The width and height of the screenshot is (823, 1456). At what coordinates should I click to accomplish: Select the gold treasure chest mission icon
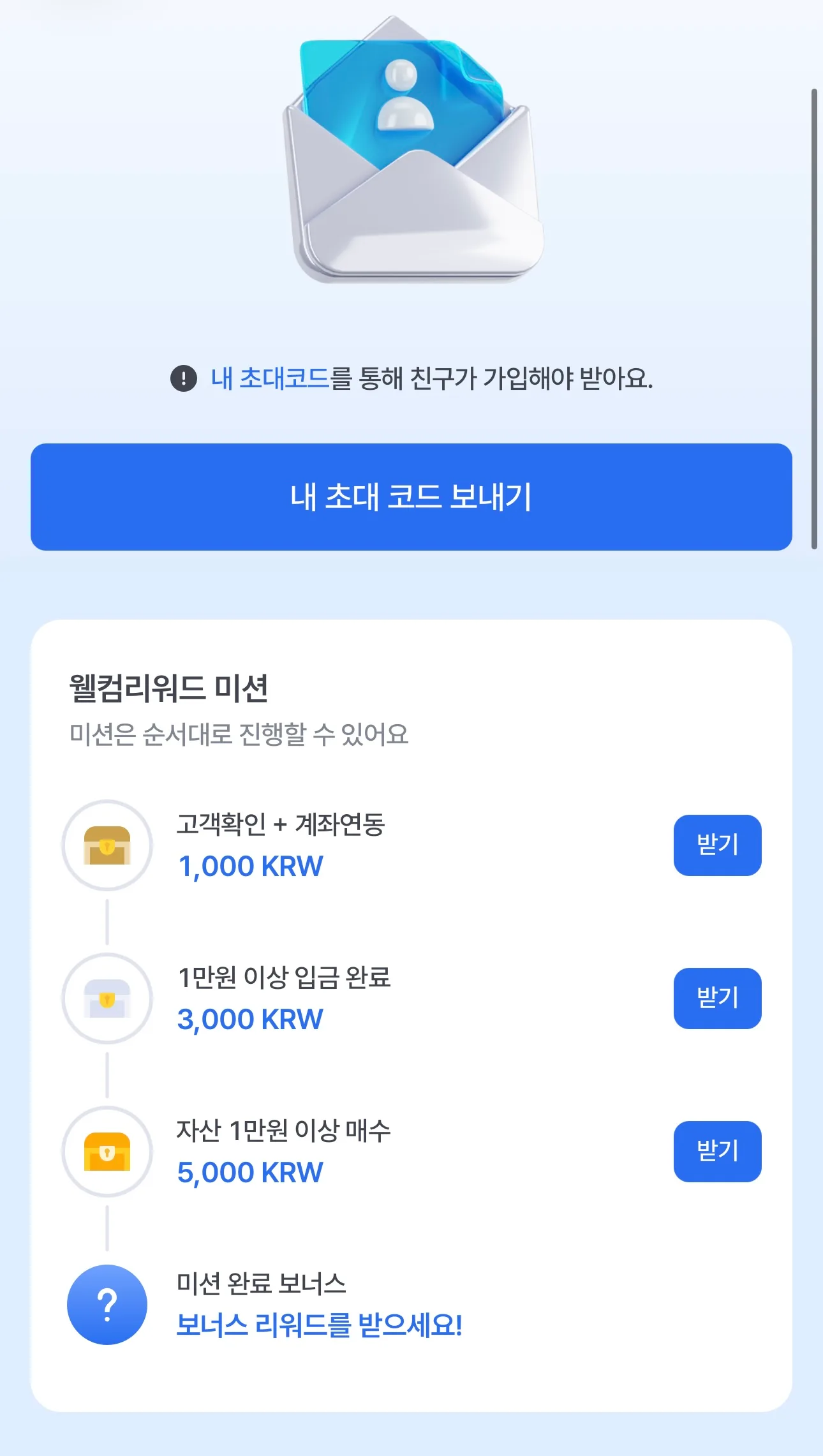(x=108, y=843)
